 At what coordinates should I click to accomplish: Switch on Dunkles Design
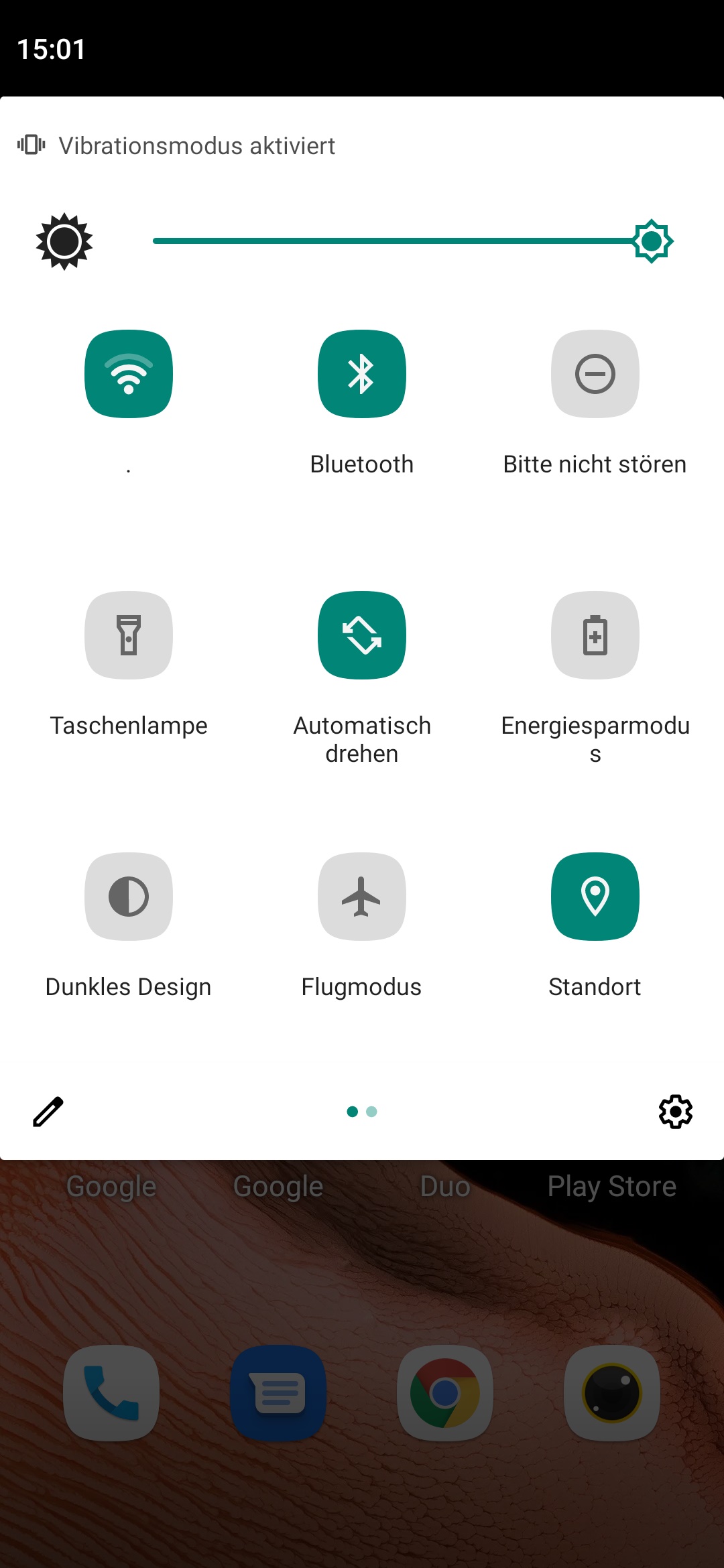(129, 897)
